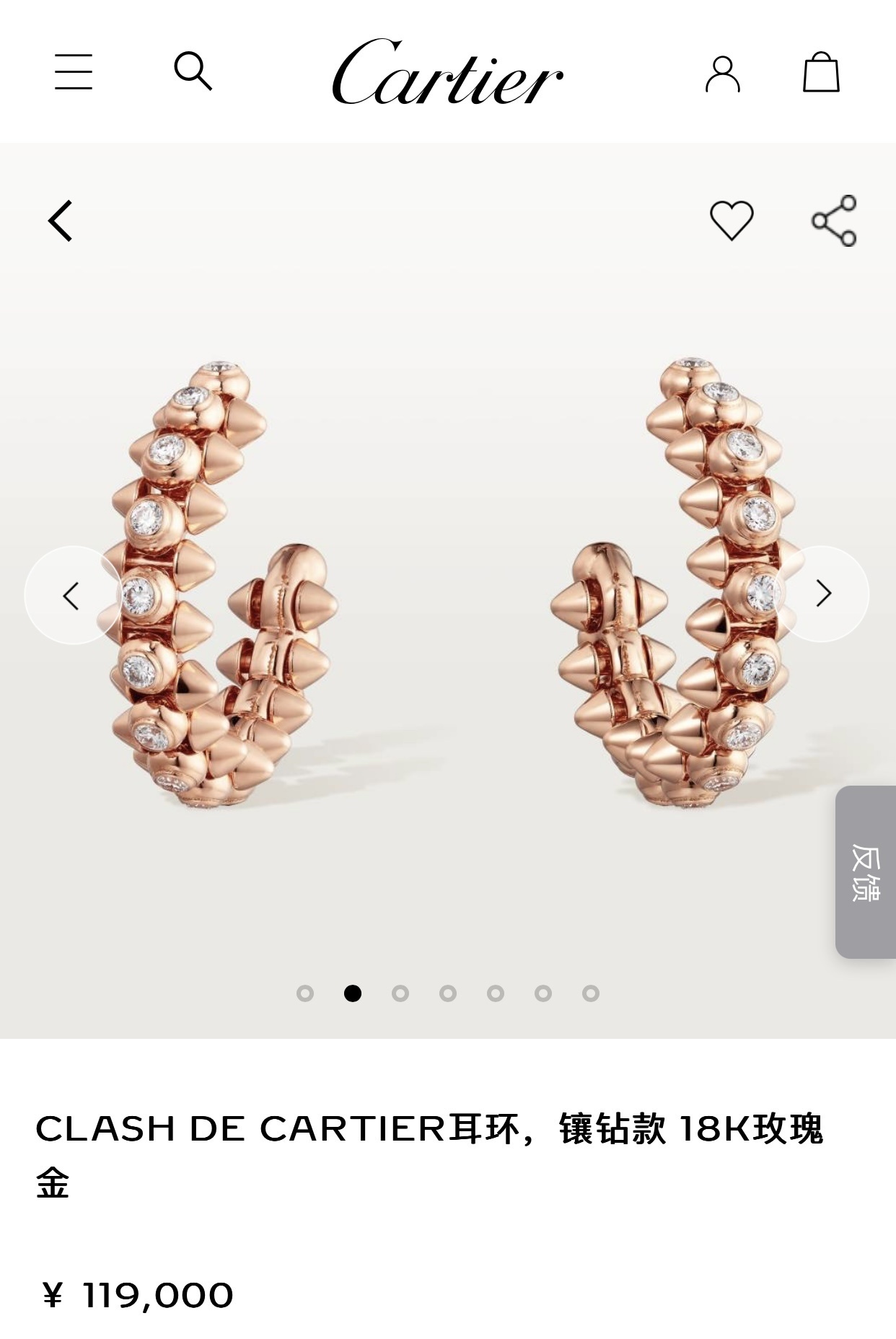Jump to the first image dot
The image size is (896, 1339).
[305, 993]
